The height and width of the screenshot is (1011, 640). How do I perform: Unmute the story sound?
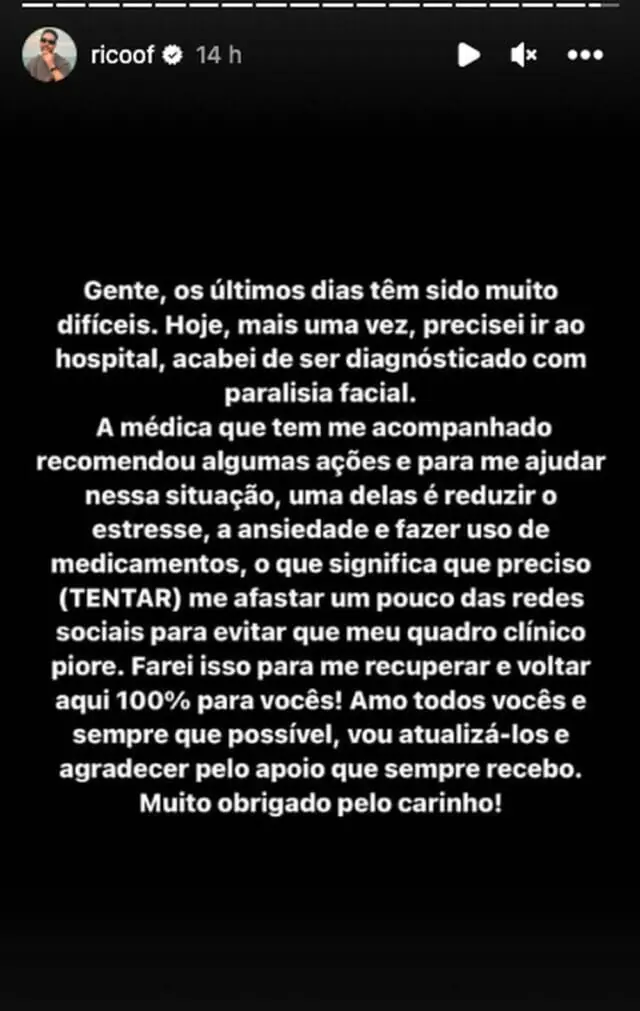(x=525, y=55)
